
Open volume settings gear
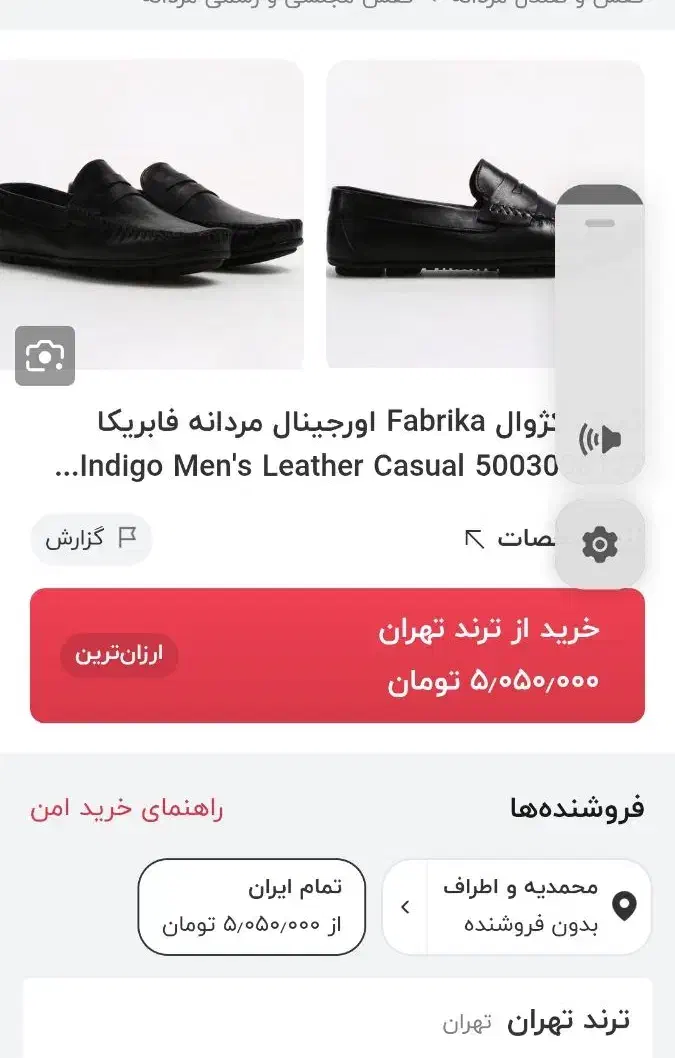tap(600, 545)
